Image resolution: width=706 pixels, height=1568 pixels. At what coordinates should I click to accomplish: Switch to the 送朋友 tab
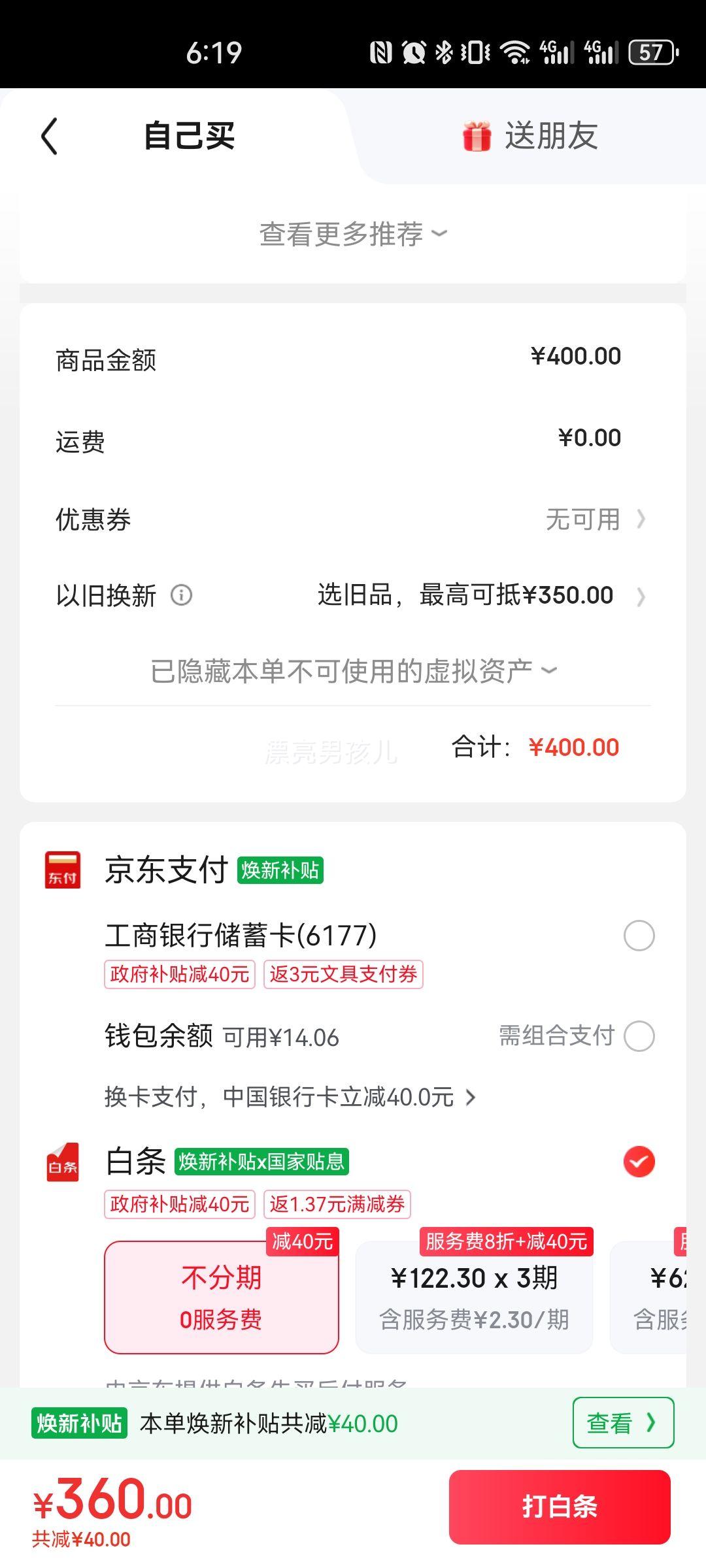tap(530, 136)
